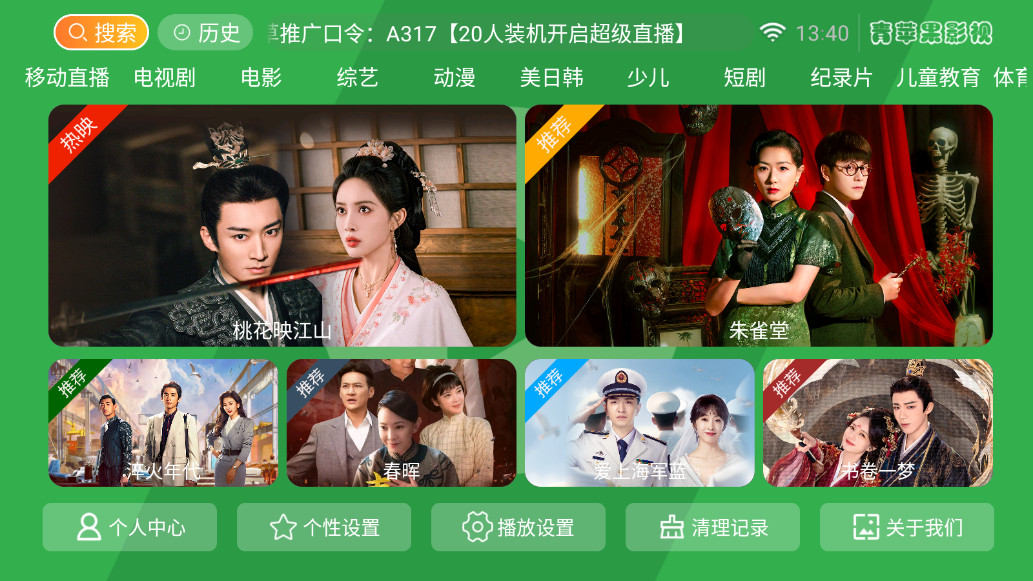Switch to the 移动直播 tab
This screenshot has width=1033, height=581.
tap(67, 77)
